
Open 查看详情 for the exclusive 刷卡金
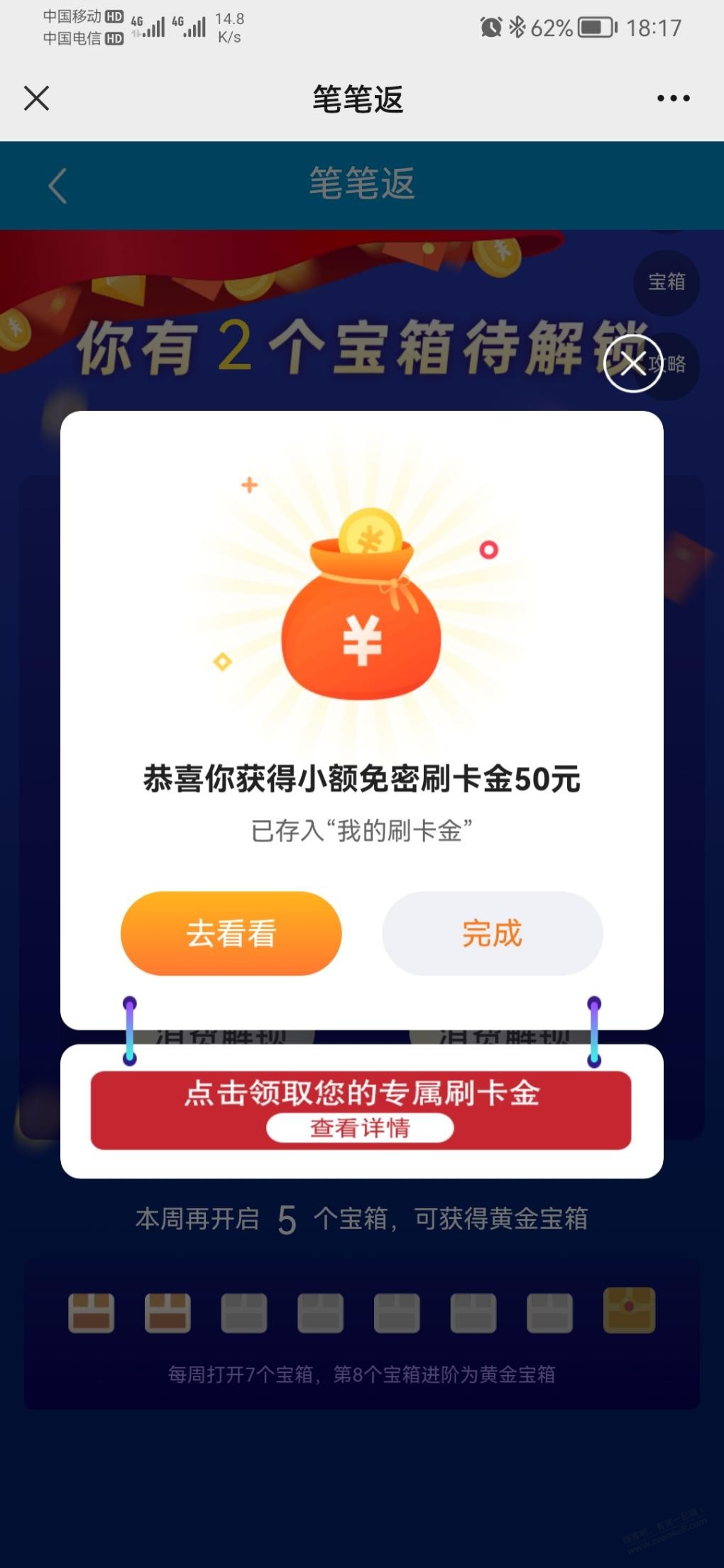tap(360, 1127)
